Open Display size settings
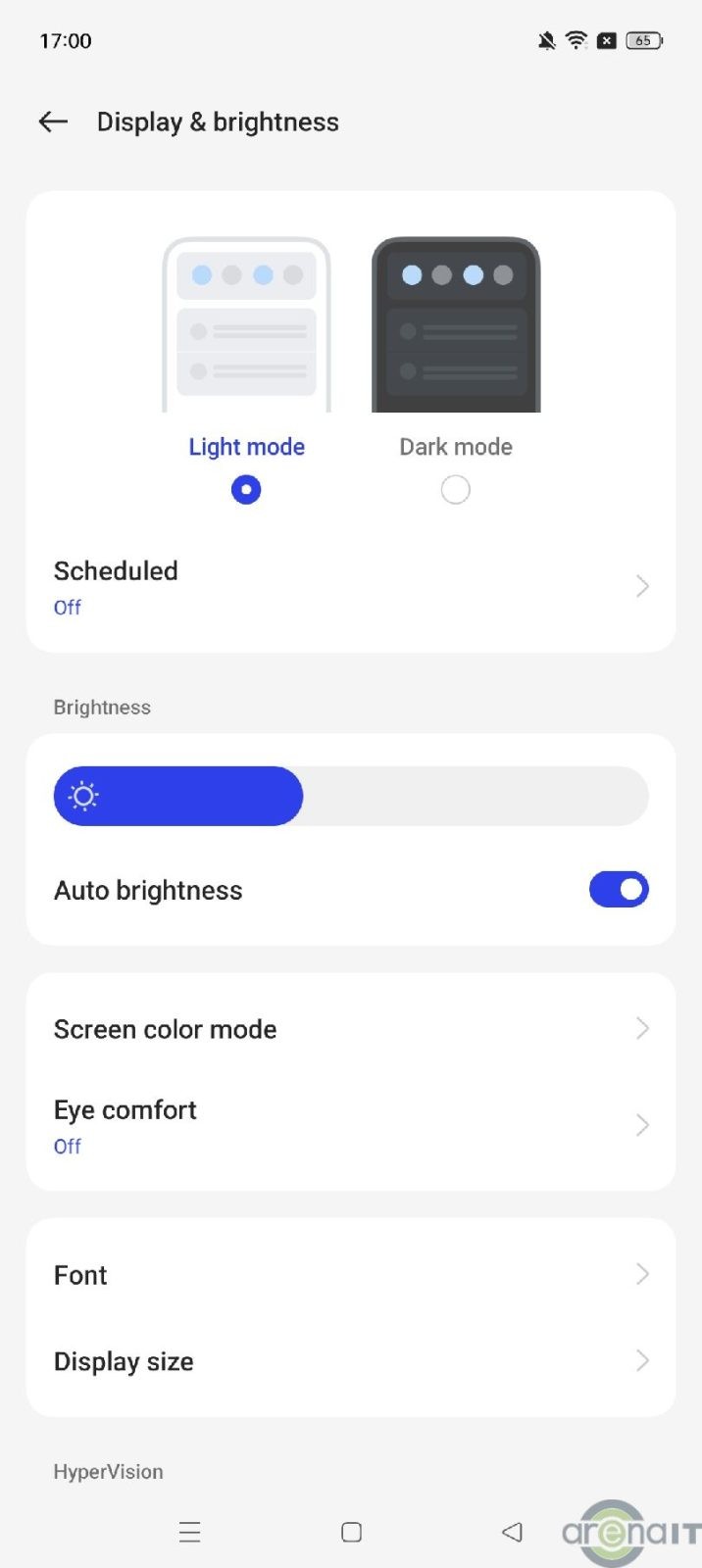The image size is (702, 1568). click(350, 1361)
